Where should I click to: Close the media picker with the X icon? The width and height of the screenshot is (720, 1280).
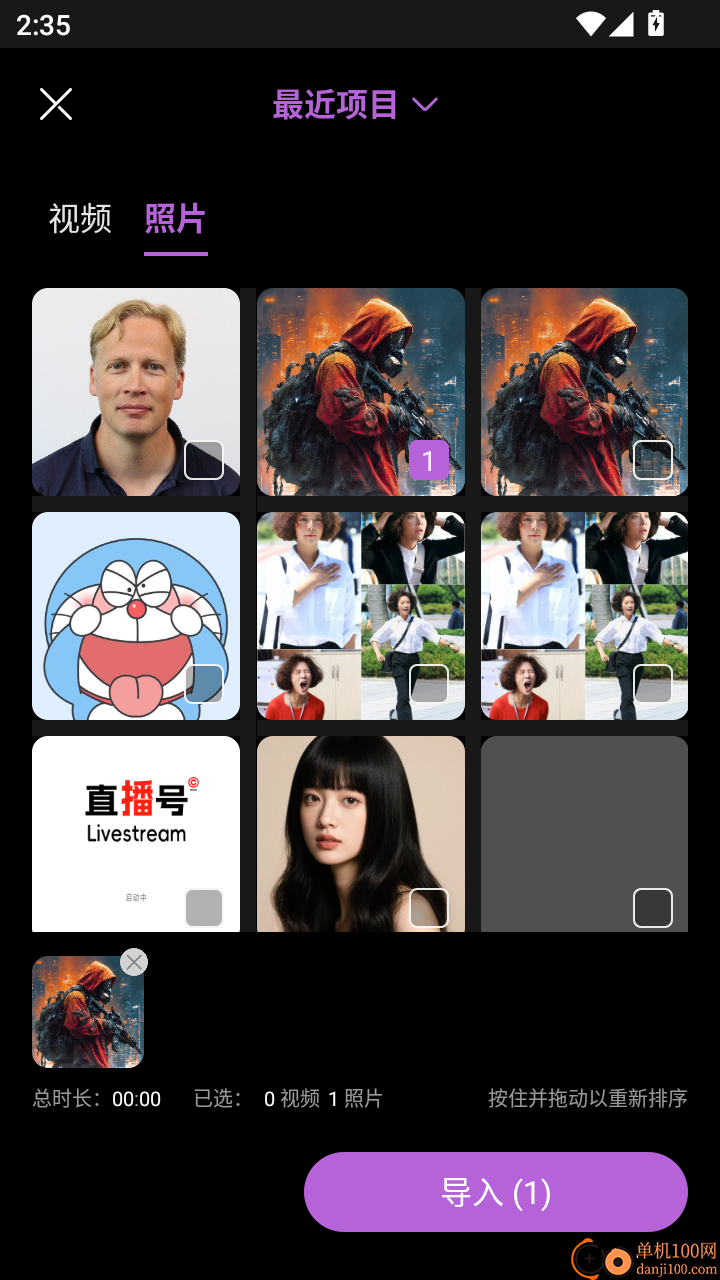(55, 103)
